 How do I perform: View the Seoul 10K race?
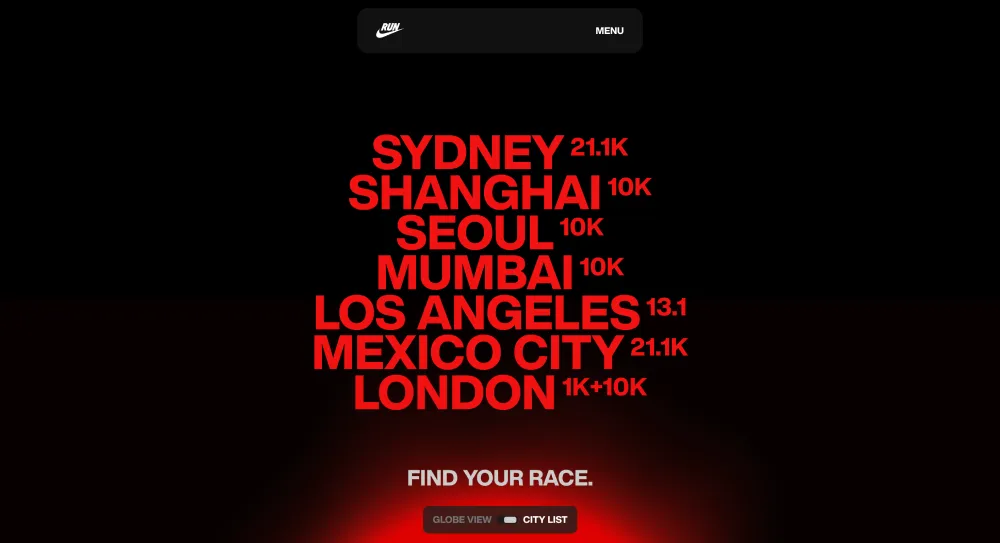pyautogui.click(x=475, y=233)
